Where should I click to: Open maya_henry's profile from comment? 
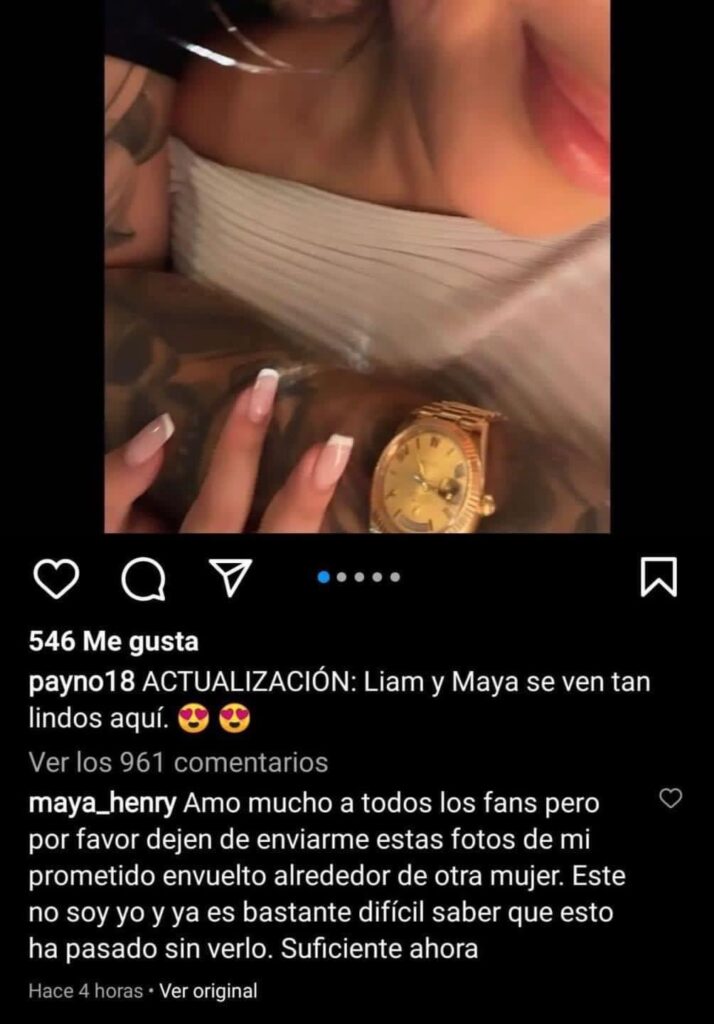[x=104, y=803]
